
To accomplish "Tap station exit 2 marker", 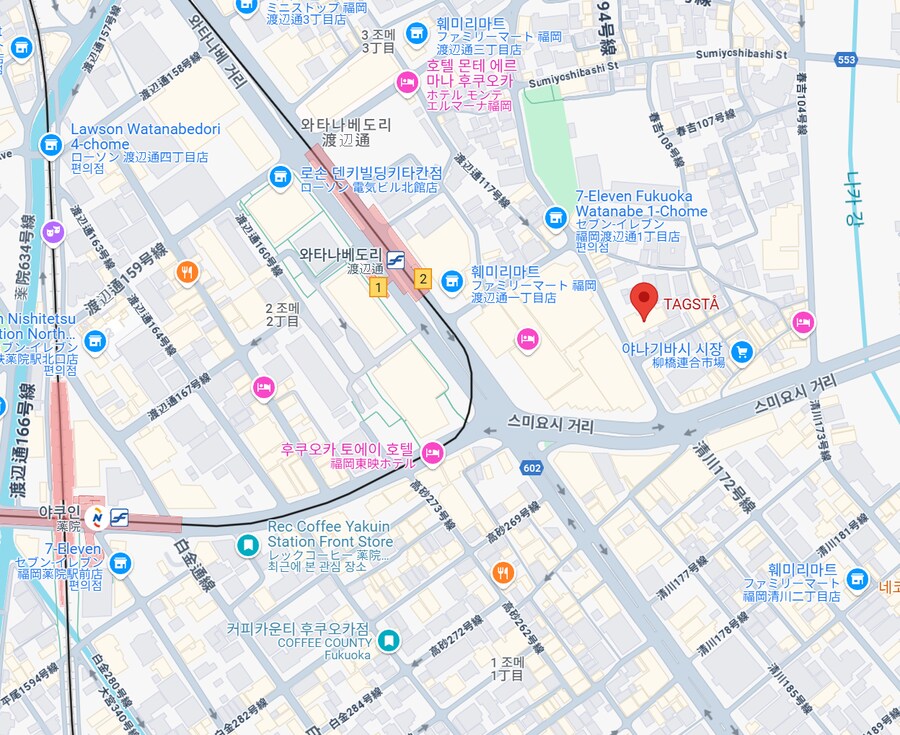I will pos(423,279).
